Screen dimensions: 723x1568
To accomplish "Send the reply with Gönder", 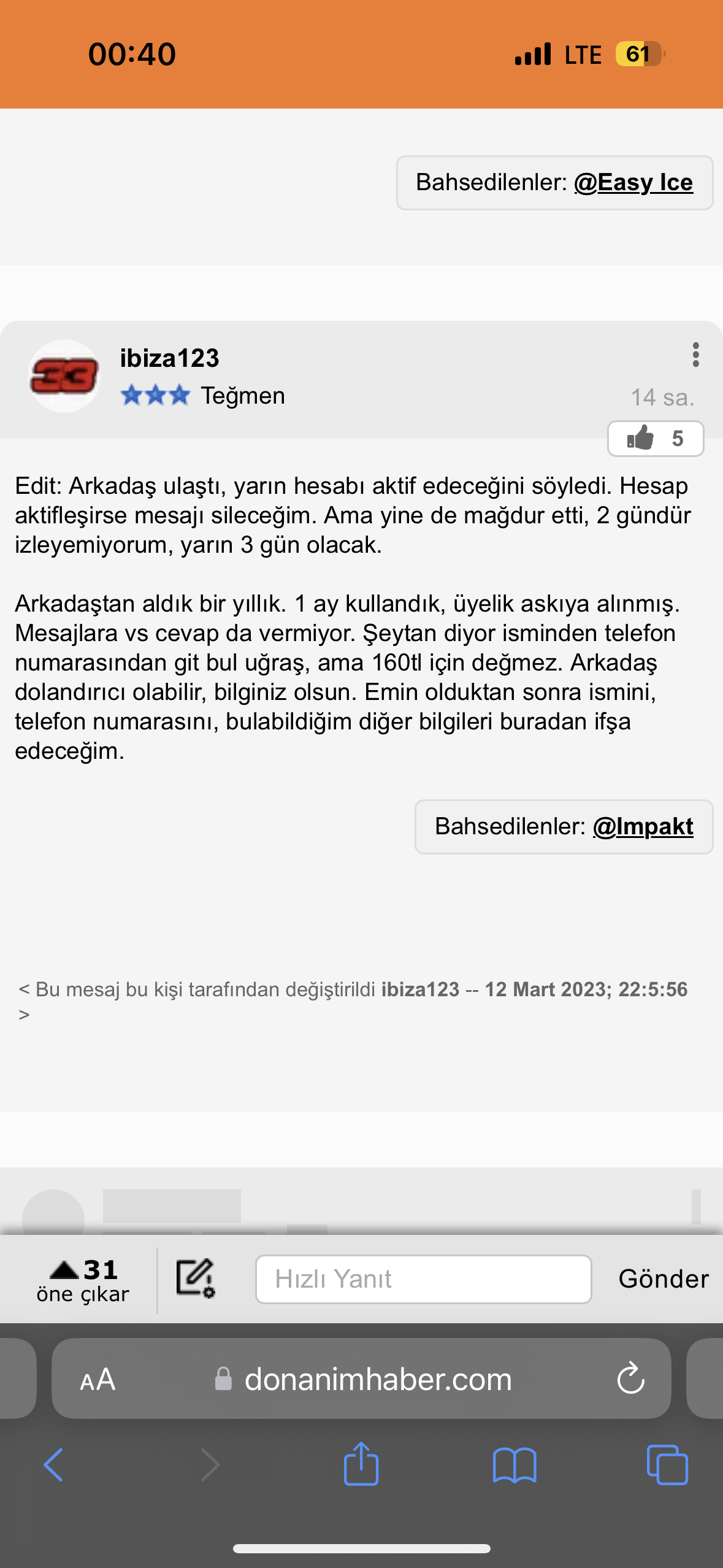I will pos(664,1279).
